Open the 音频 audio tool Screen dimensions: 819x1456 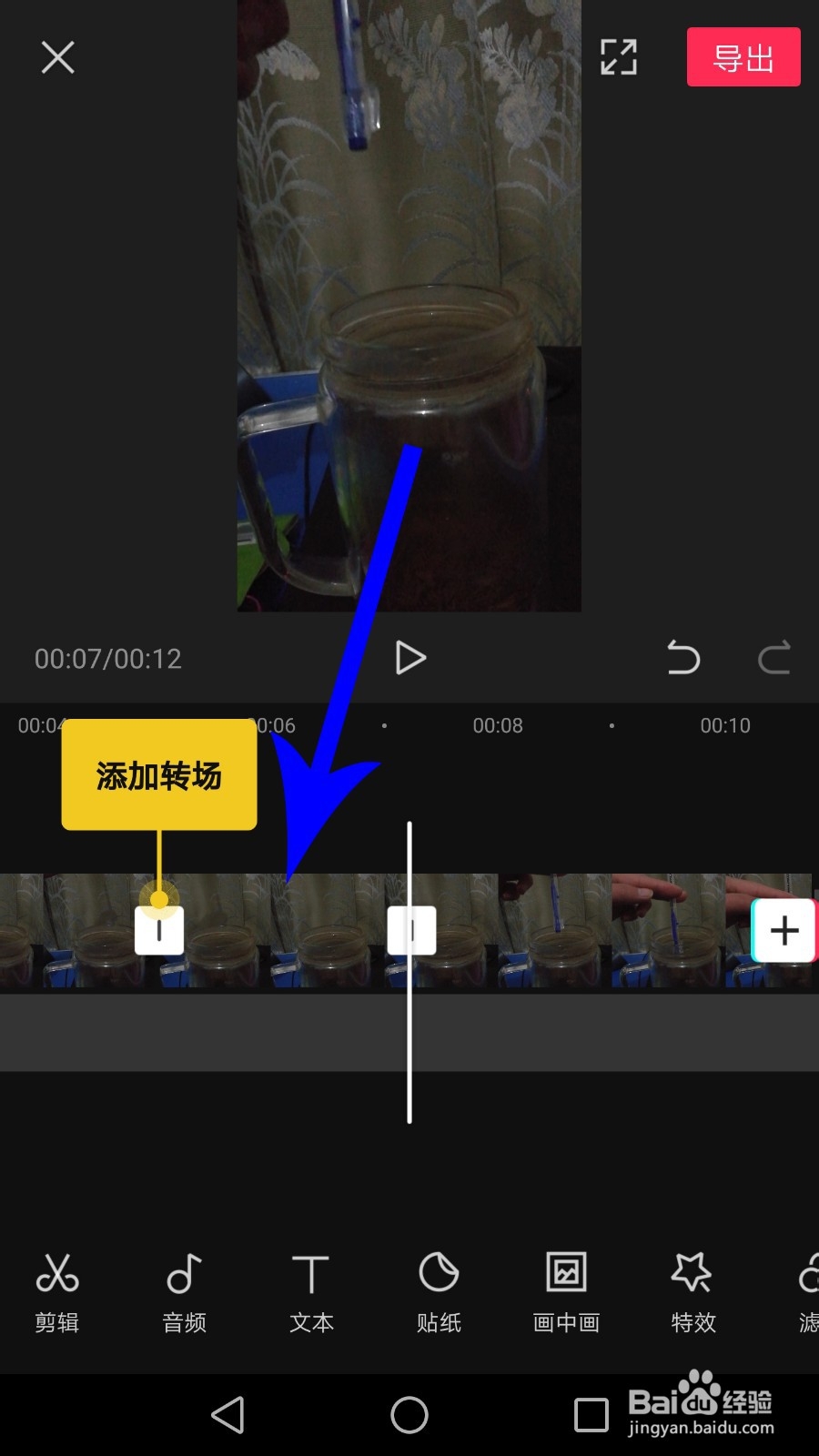pyautogui.click(x=184, y=1292)
